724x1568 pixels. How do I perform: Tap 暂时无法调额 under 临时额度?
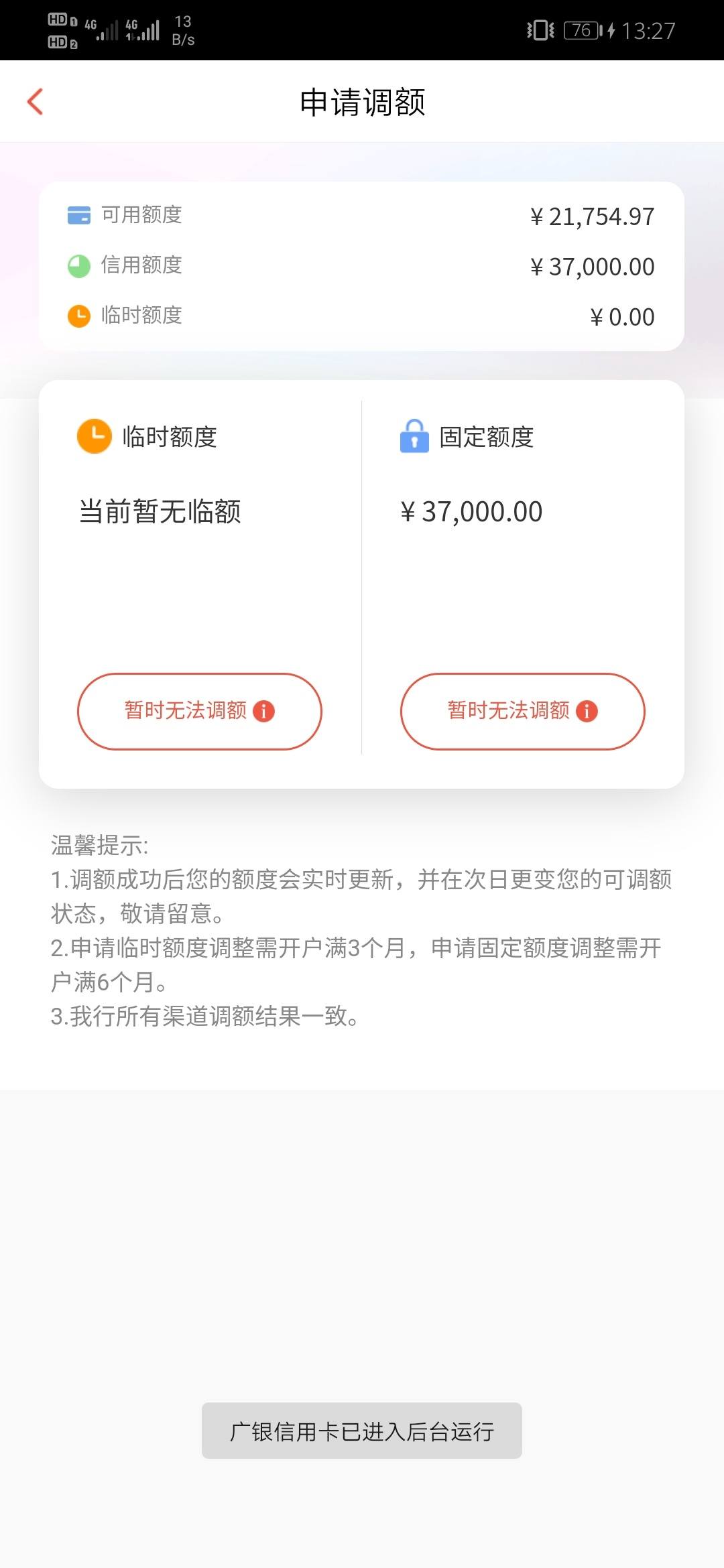(200, 711)
